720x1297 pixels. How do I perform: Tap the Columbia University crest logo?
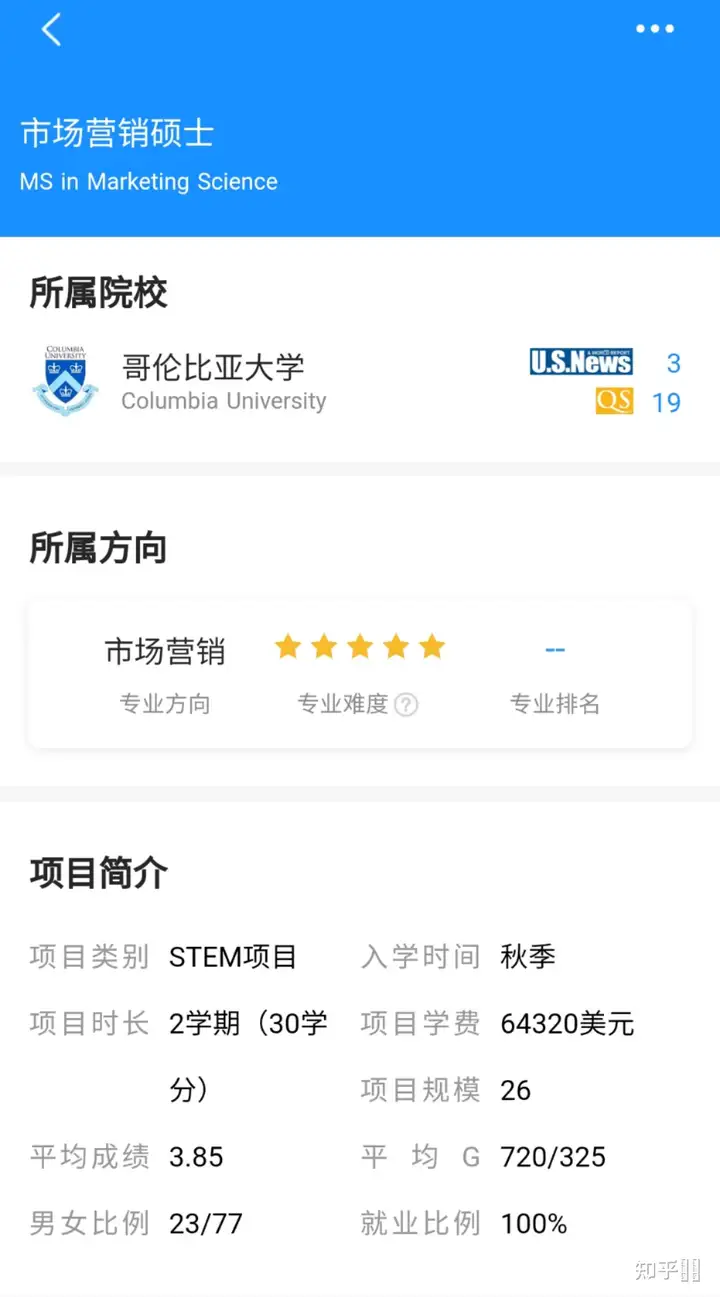pyautogui.click(x=64, y=380)
